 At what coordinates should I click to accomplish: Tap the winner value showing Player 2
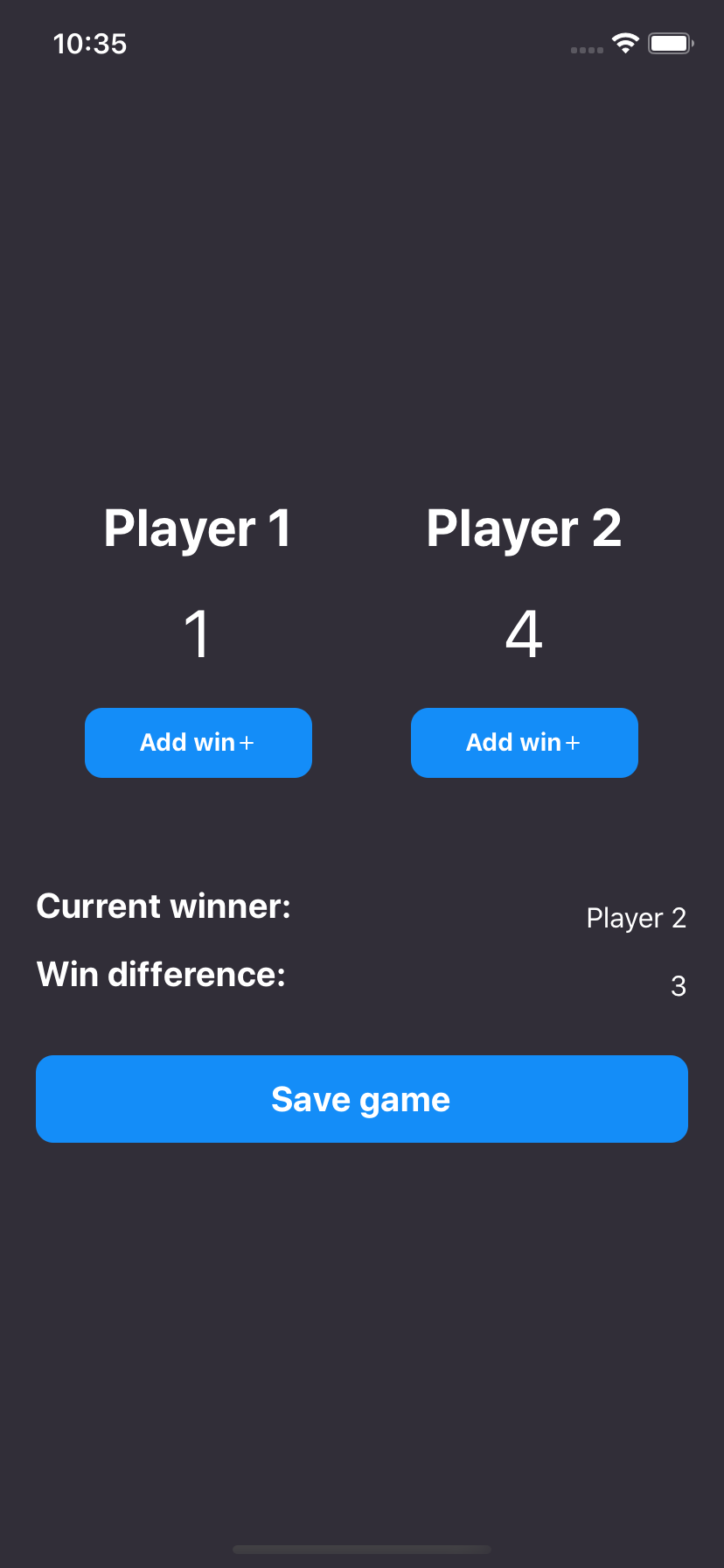pos(637,918)
